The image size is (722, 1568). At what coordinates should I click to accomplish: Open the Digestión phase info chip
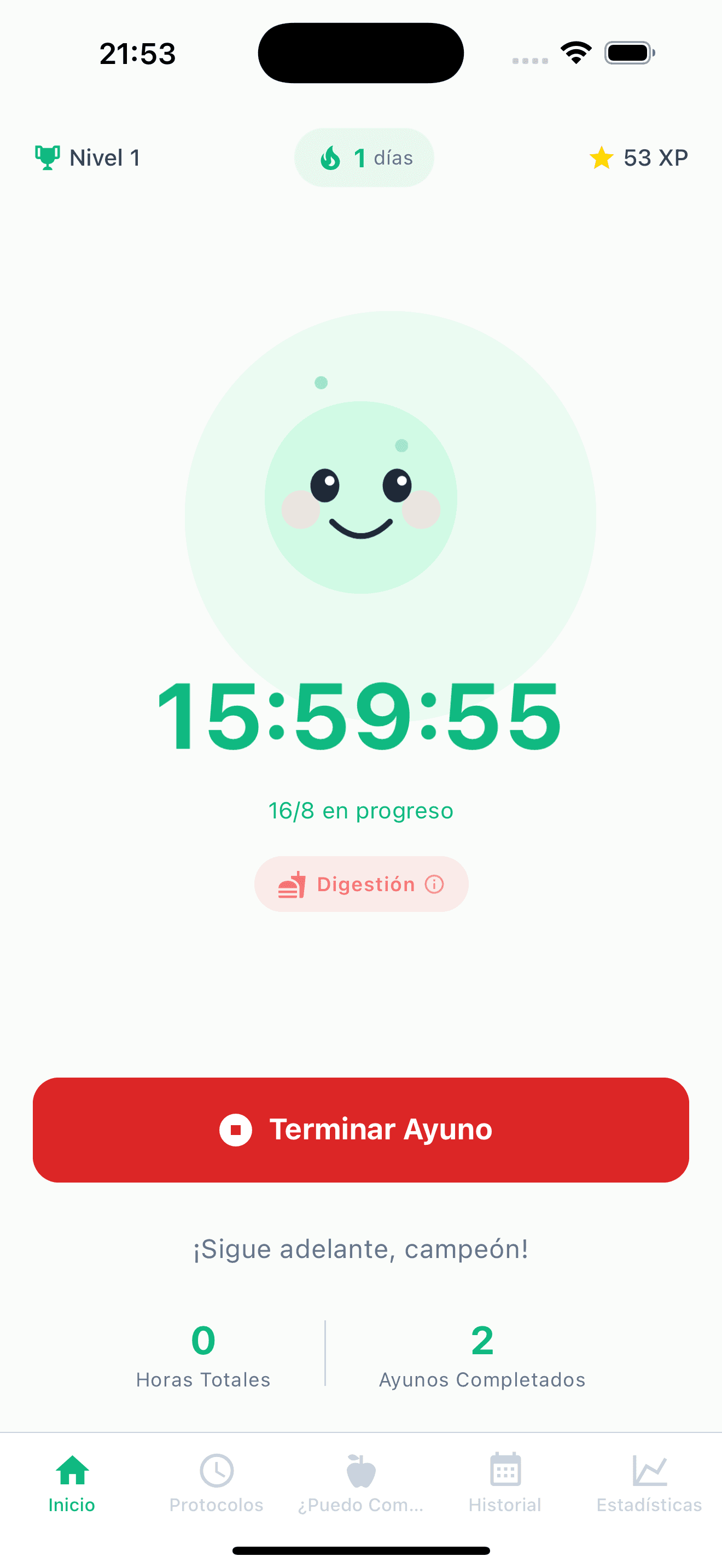(x=361, y=884)
